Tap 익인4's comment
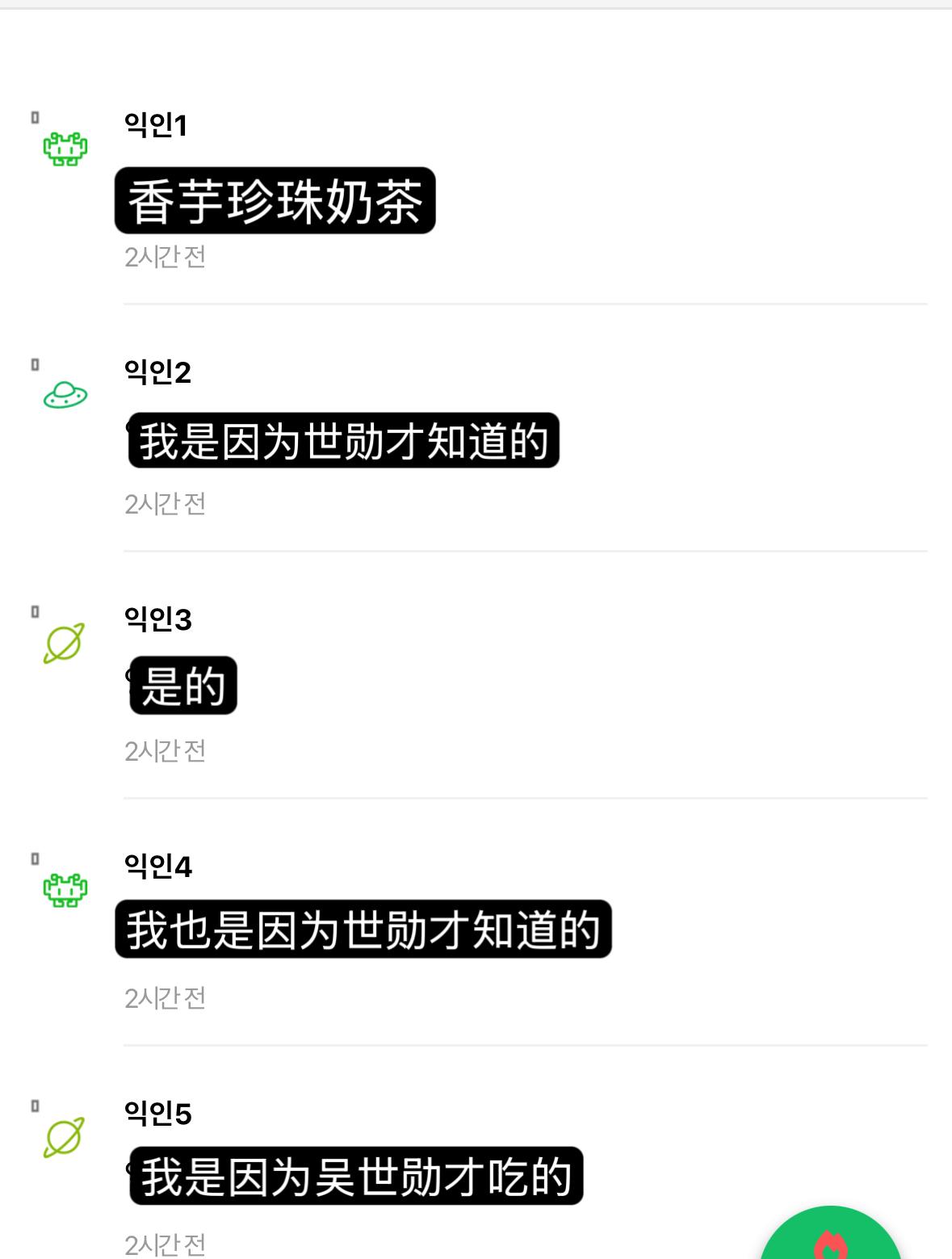The height and width of the screenshot is (1259, 952). click(x=363, y=930)
